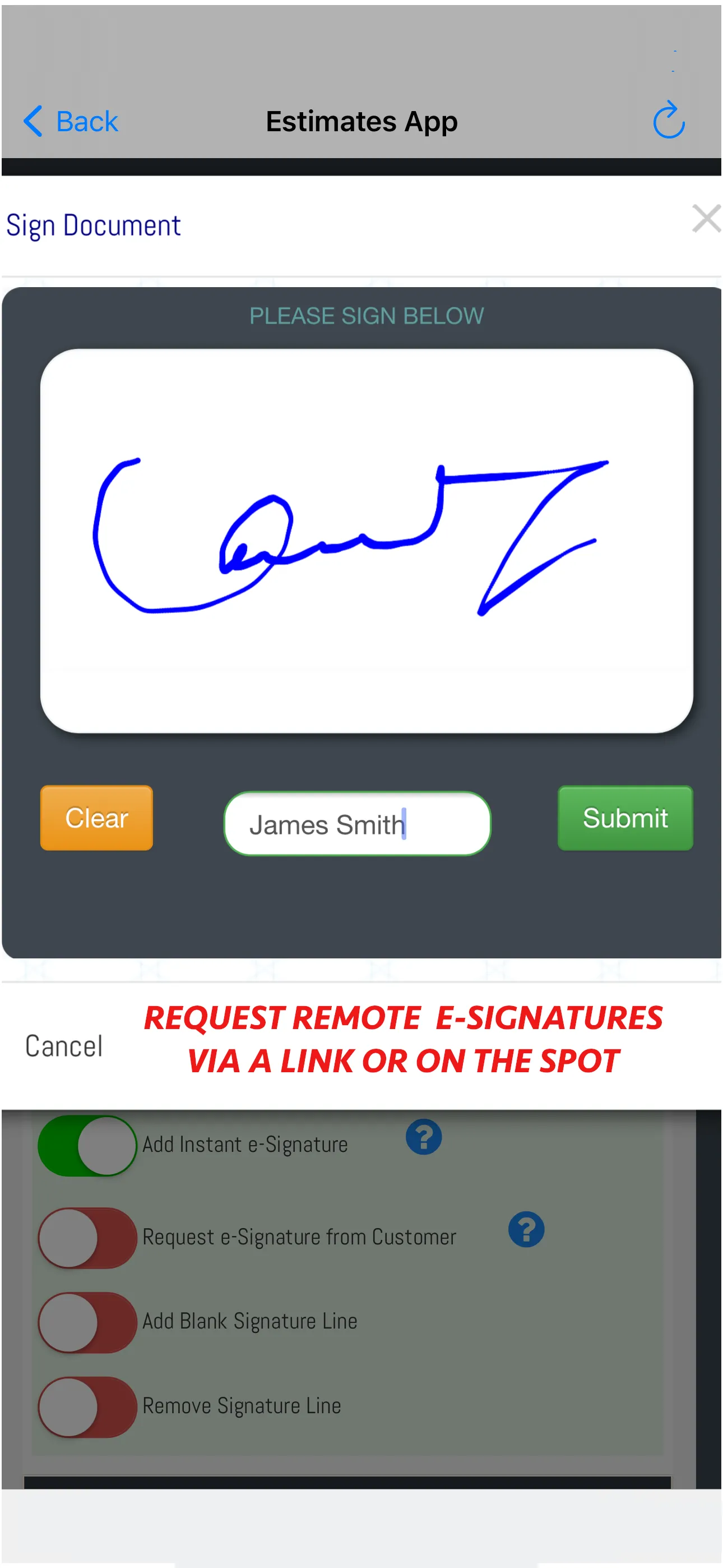
Task: Go back from Estimates App
Action: pyautogui.click(x=71, y=121)
